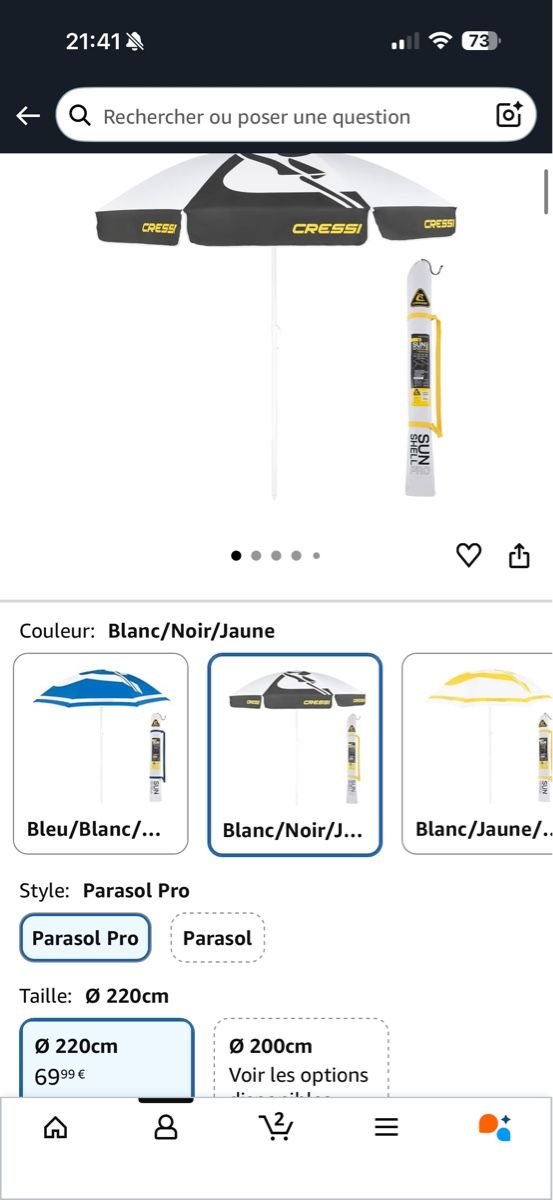The image size is (553, 1200).
Task: Select the Bleu/Blanc color option
Action: coord(100,754)
